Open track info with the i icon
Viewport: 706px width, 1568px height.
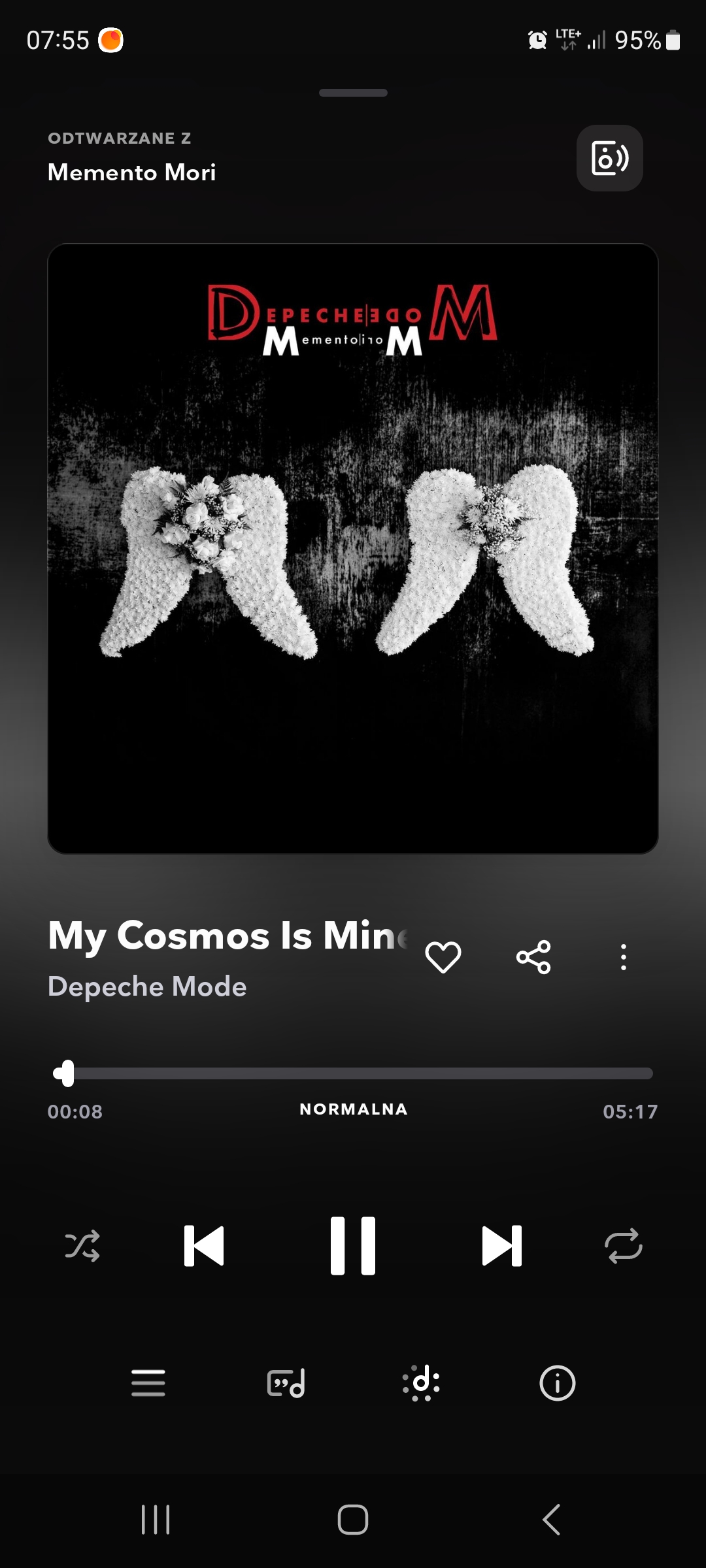[x=557, y=1383]
